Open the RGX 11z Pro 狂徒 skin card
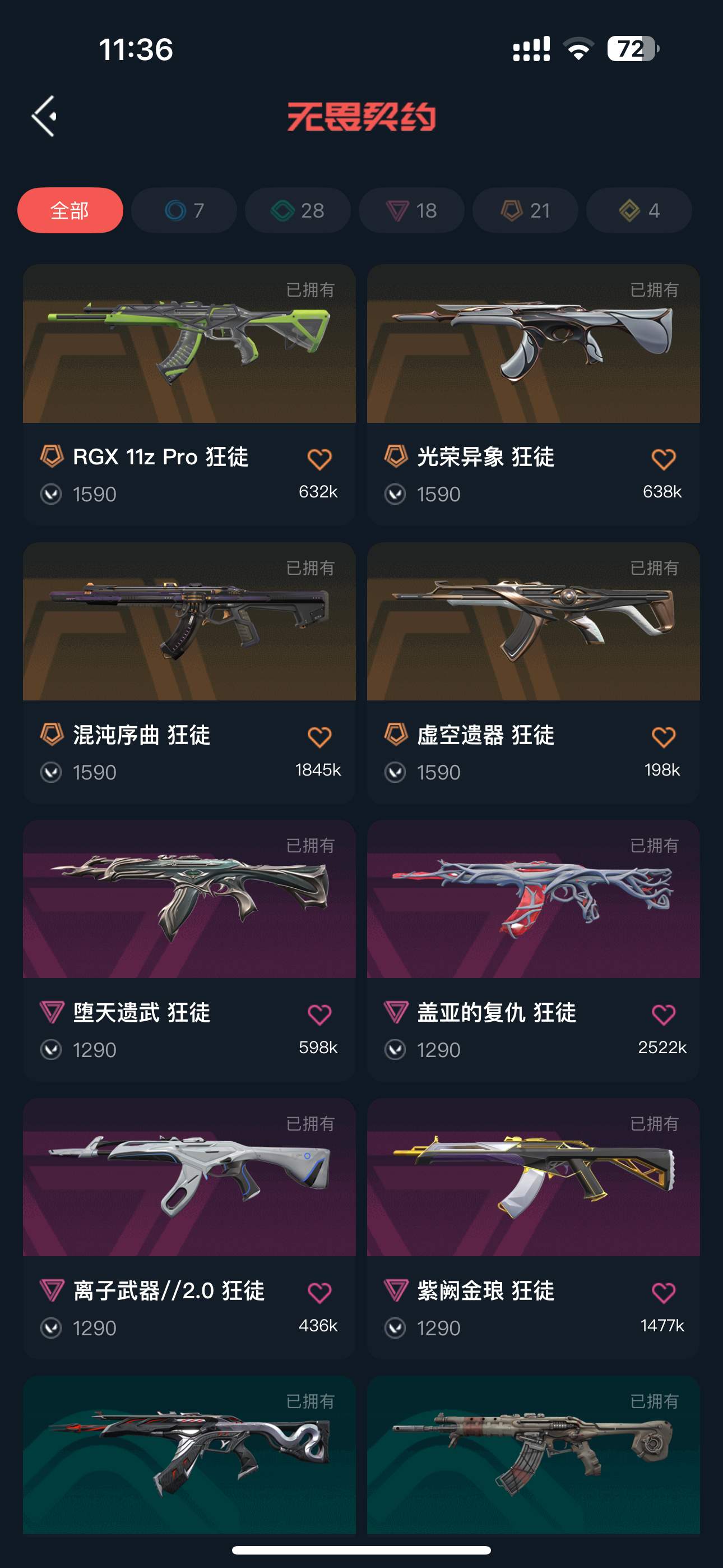The width and height of the screenshot is (723, 1568). (189, 344)
